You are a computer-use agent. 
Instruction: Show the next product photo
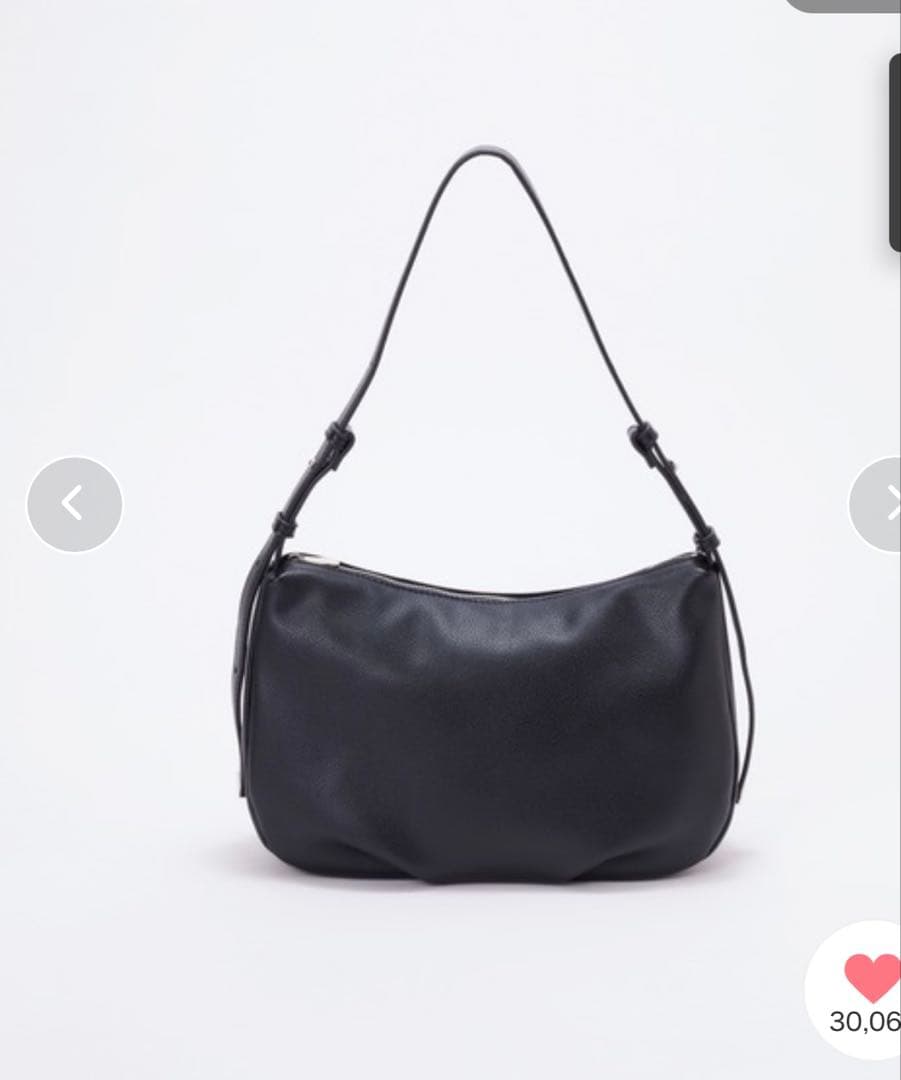tap(880, 504)
